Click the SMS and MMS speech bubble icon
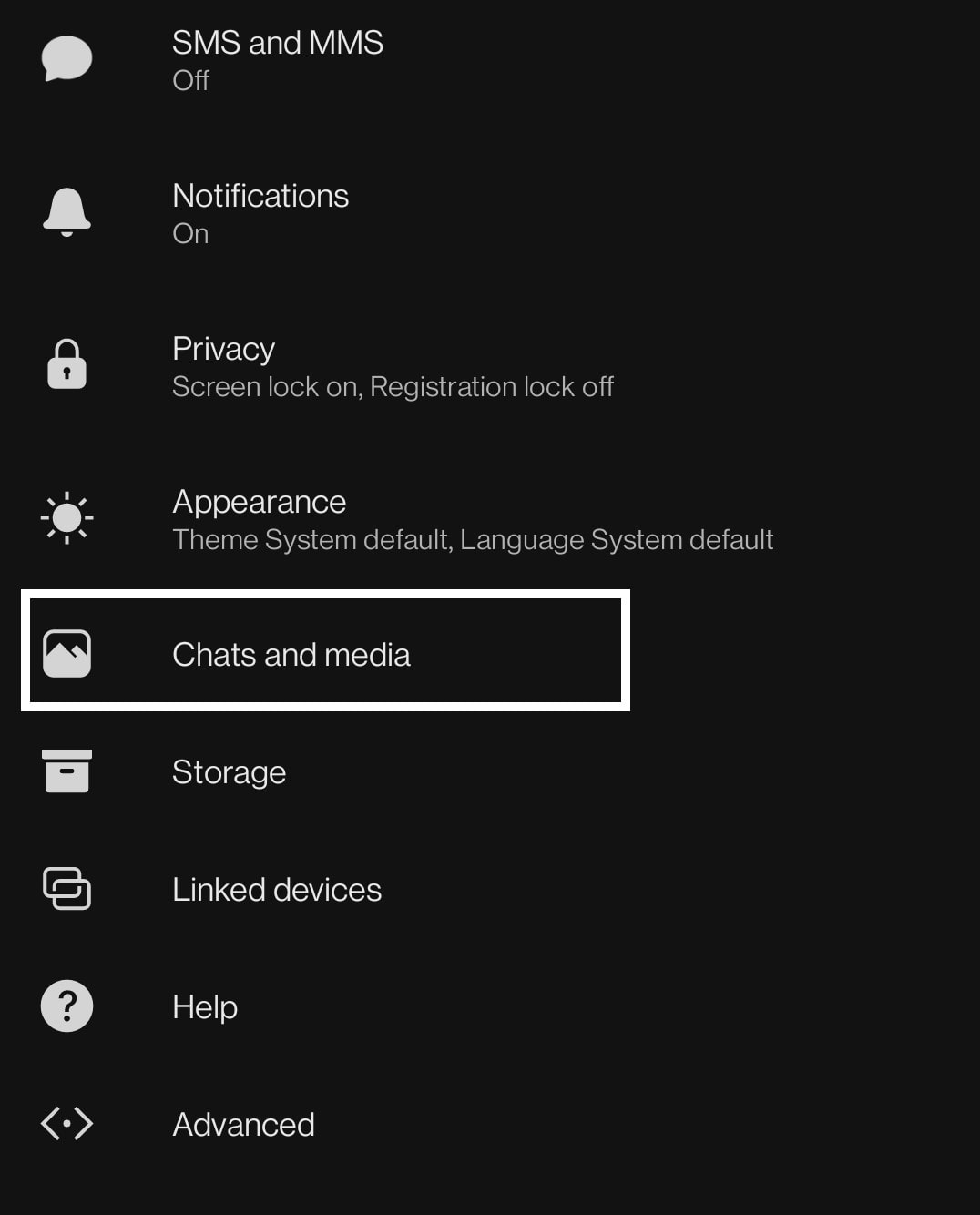The width and height of the screenshot is (980, 1215). 66,58
